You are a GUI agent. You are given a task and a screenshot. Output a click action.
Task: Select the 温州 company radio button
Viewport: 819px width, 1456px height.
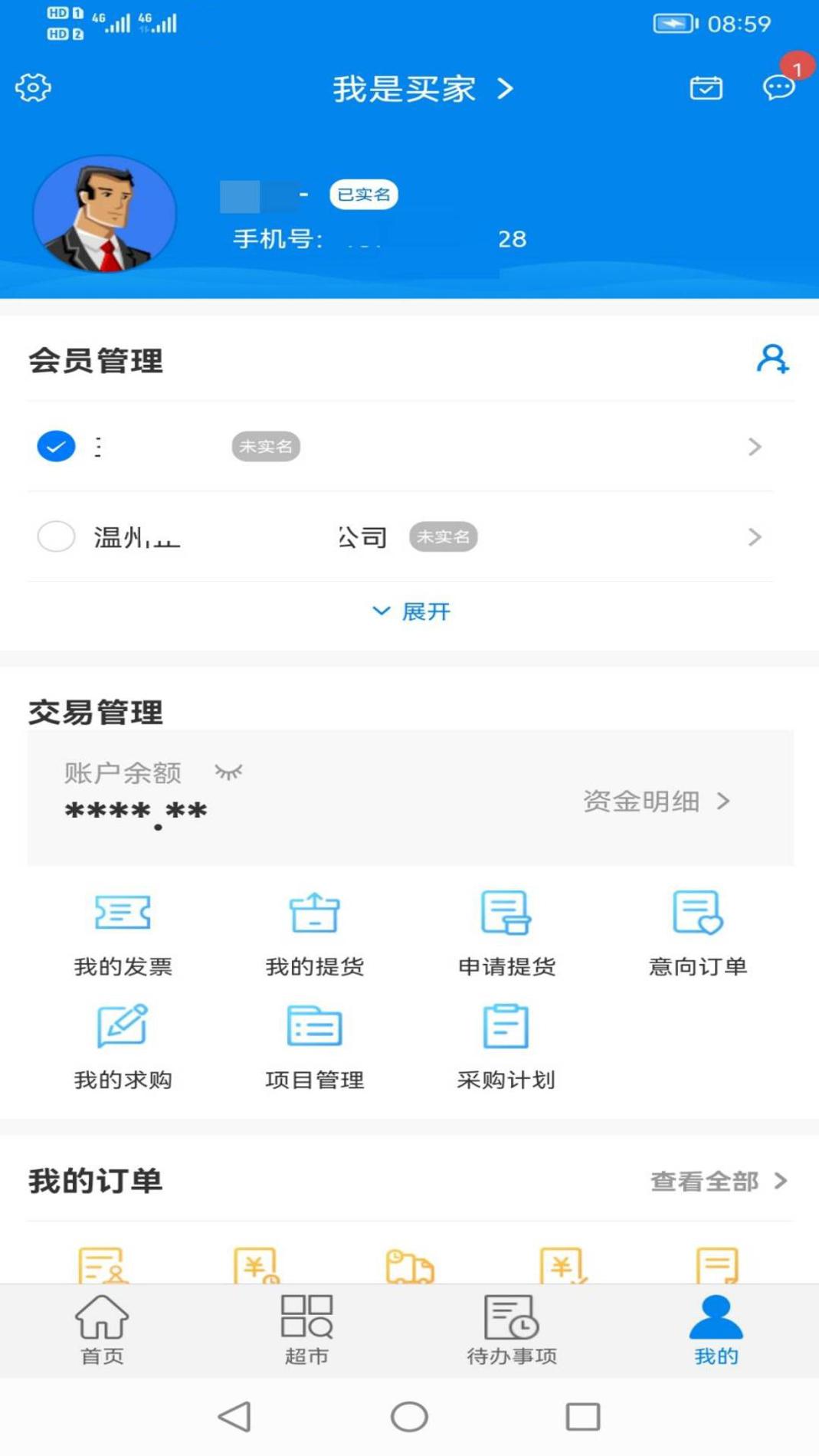coord(56,536)
